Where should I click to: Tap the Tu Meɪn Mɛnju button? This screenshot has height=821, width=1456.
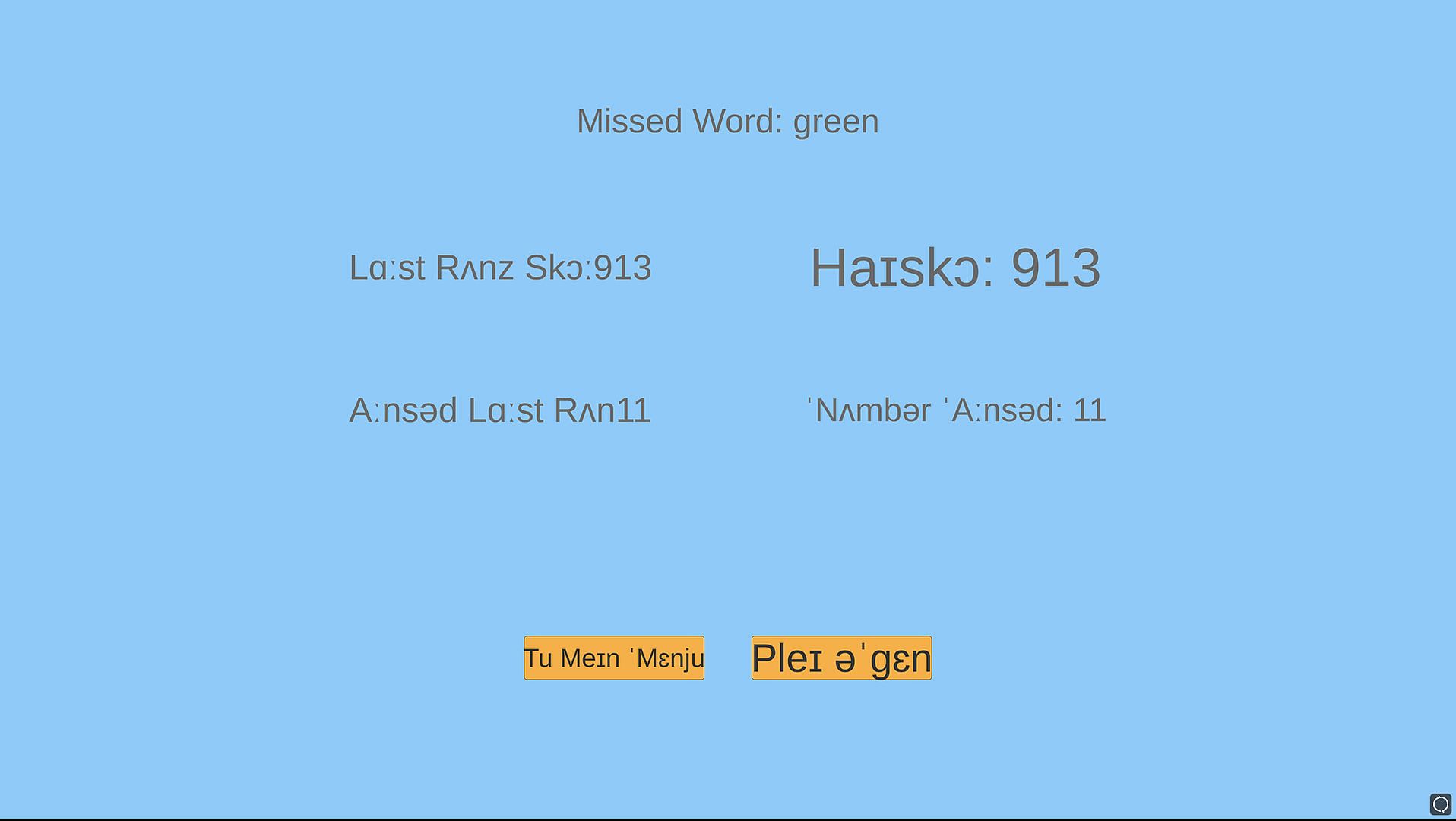[613, 658]
